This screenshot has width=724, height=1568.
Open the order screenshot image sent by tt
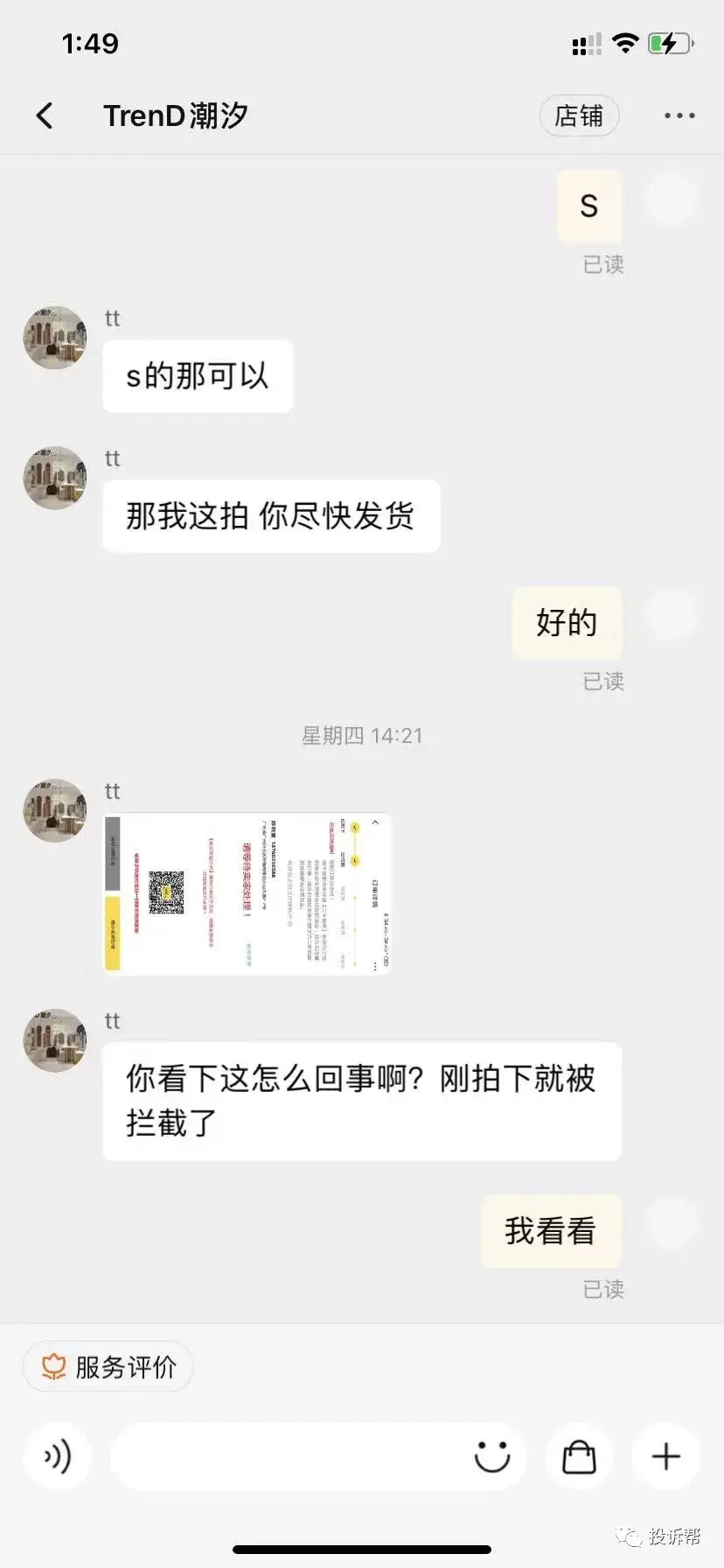[247, 893]
